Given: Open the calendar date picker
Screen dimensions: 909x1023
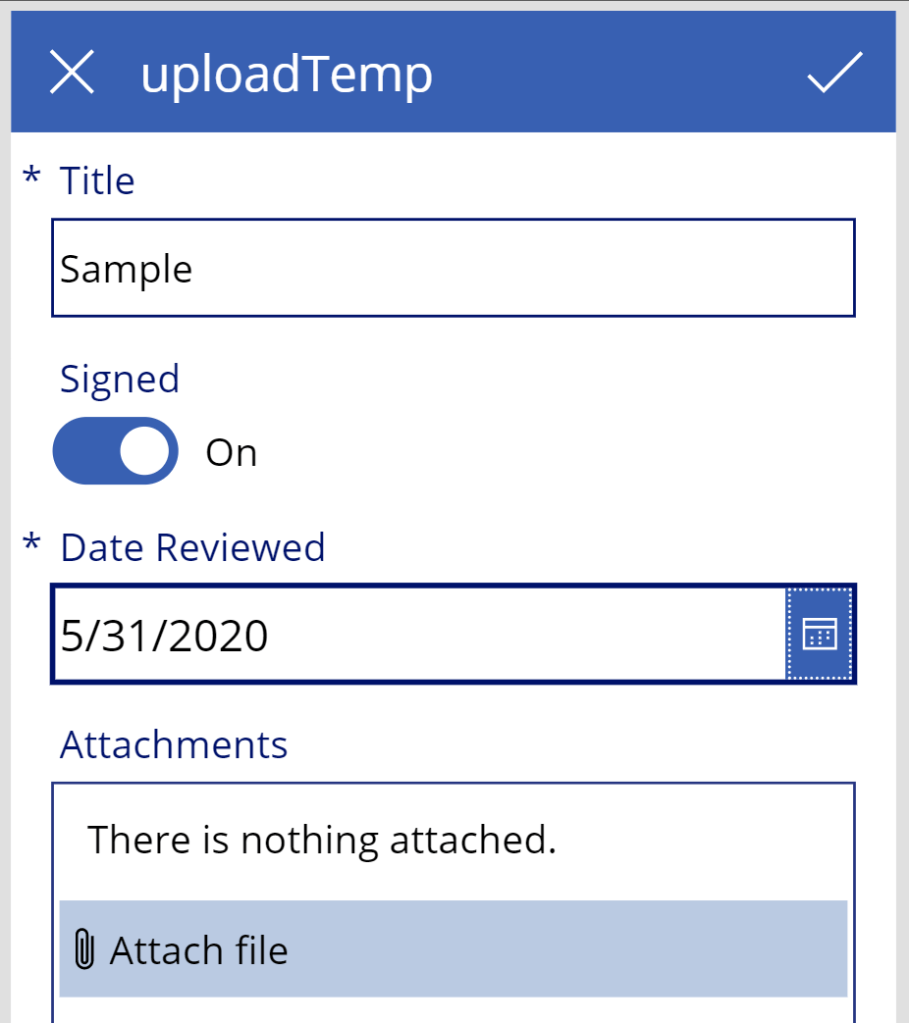Looking at the screenshot, I should pos(820,635).
